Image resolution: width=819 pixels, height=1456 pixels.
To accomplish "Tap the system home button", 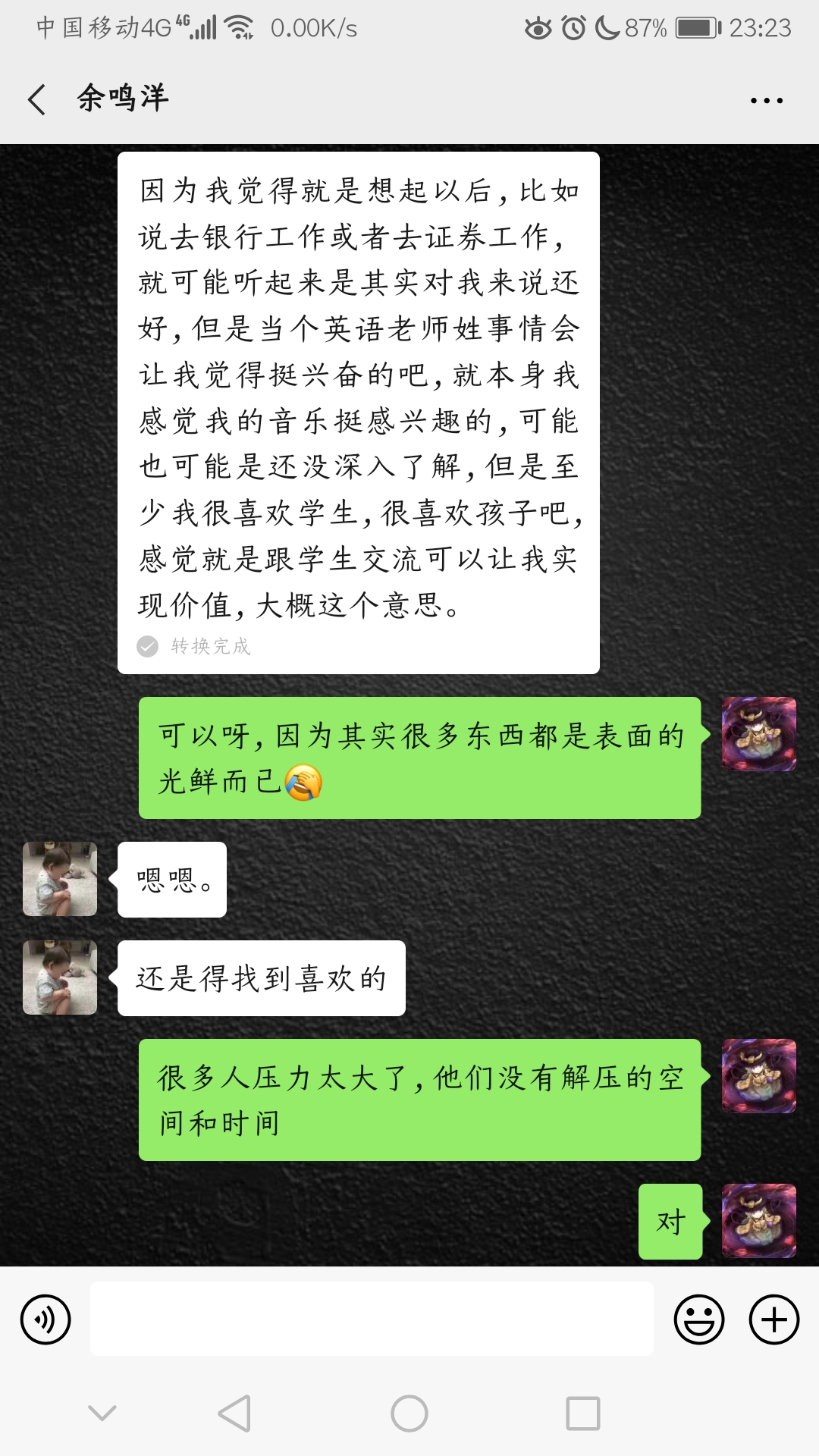I will [x=409, y=1414].
